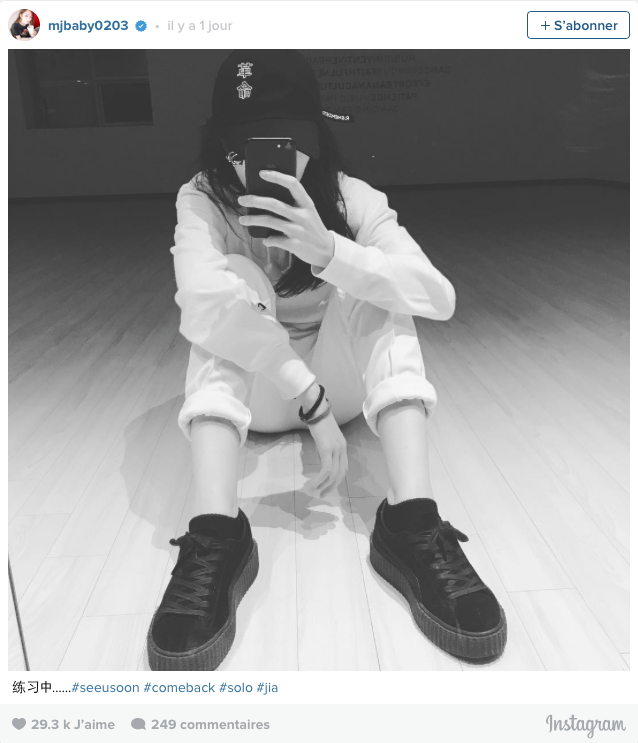Screen dimensions: 638x743
Task: View the 249 commentaires
Action: pyautogui.click(x=200, y=724)
